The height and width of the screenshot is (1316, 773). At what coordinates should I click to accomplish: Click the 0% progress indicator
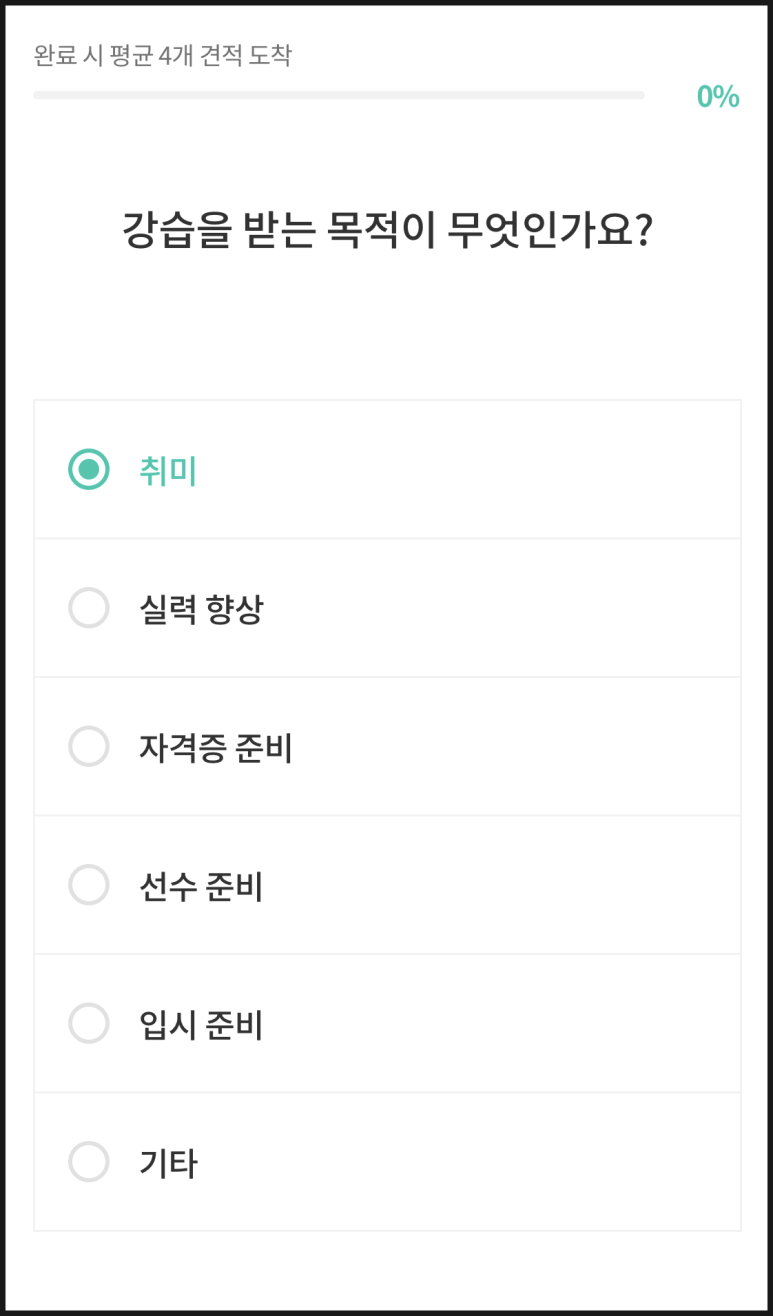pyautogui.click(x=718, y=97)
